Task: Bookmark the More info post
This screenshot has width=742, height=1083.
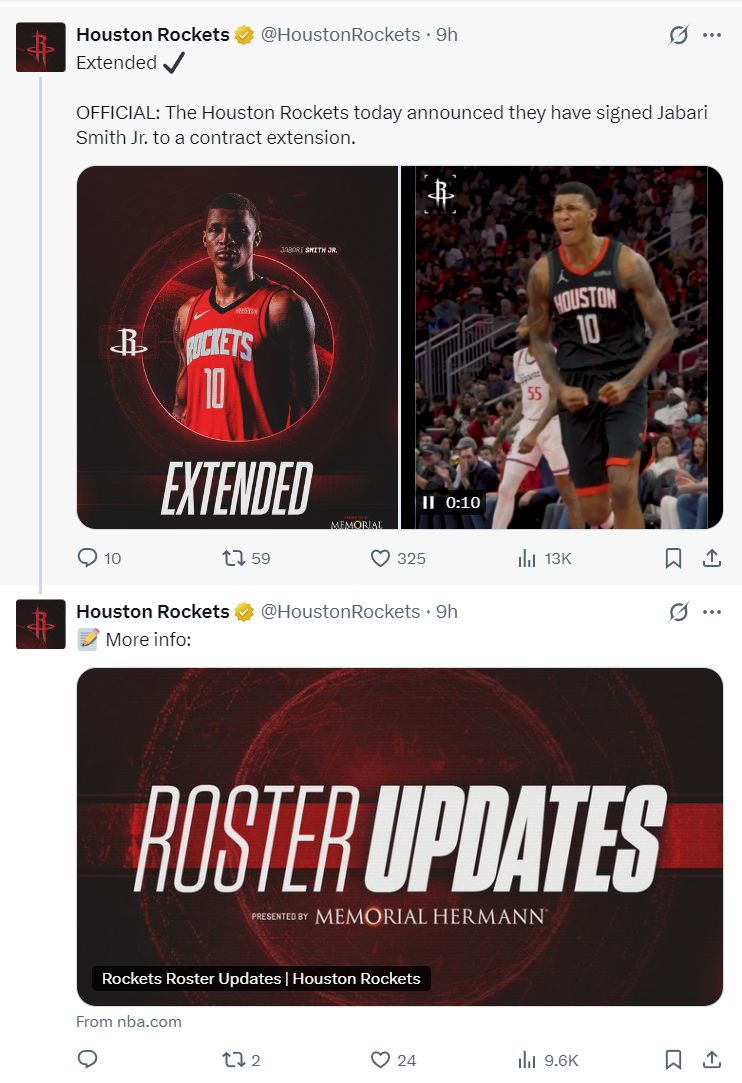Action: click(x=673, y=1059)
